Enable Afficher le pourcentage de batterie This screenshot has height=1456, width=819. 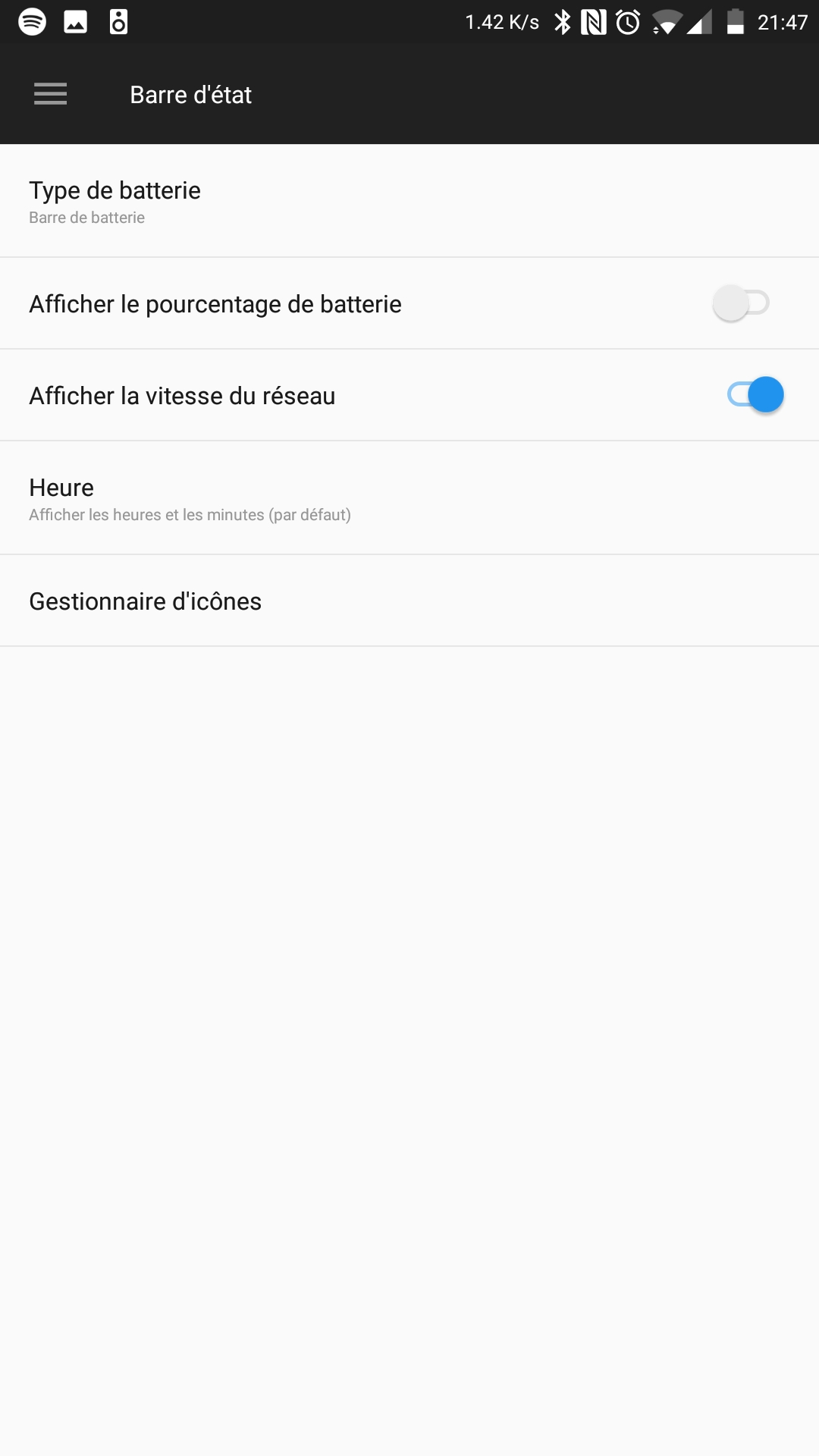tap(740, 303)
